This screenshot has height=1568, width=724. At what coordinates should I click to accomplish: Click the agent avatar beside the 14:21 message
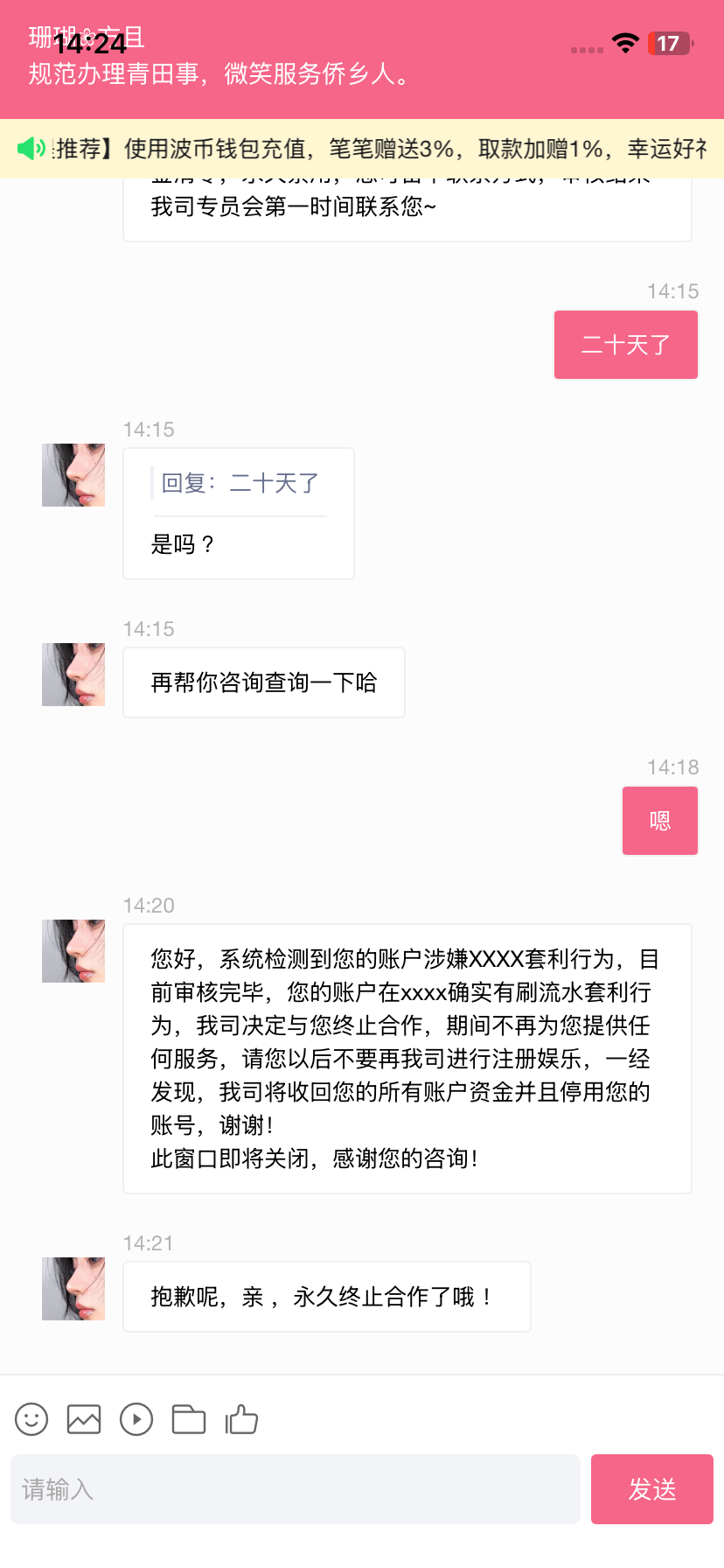[73, 1289]
